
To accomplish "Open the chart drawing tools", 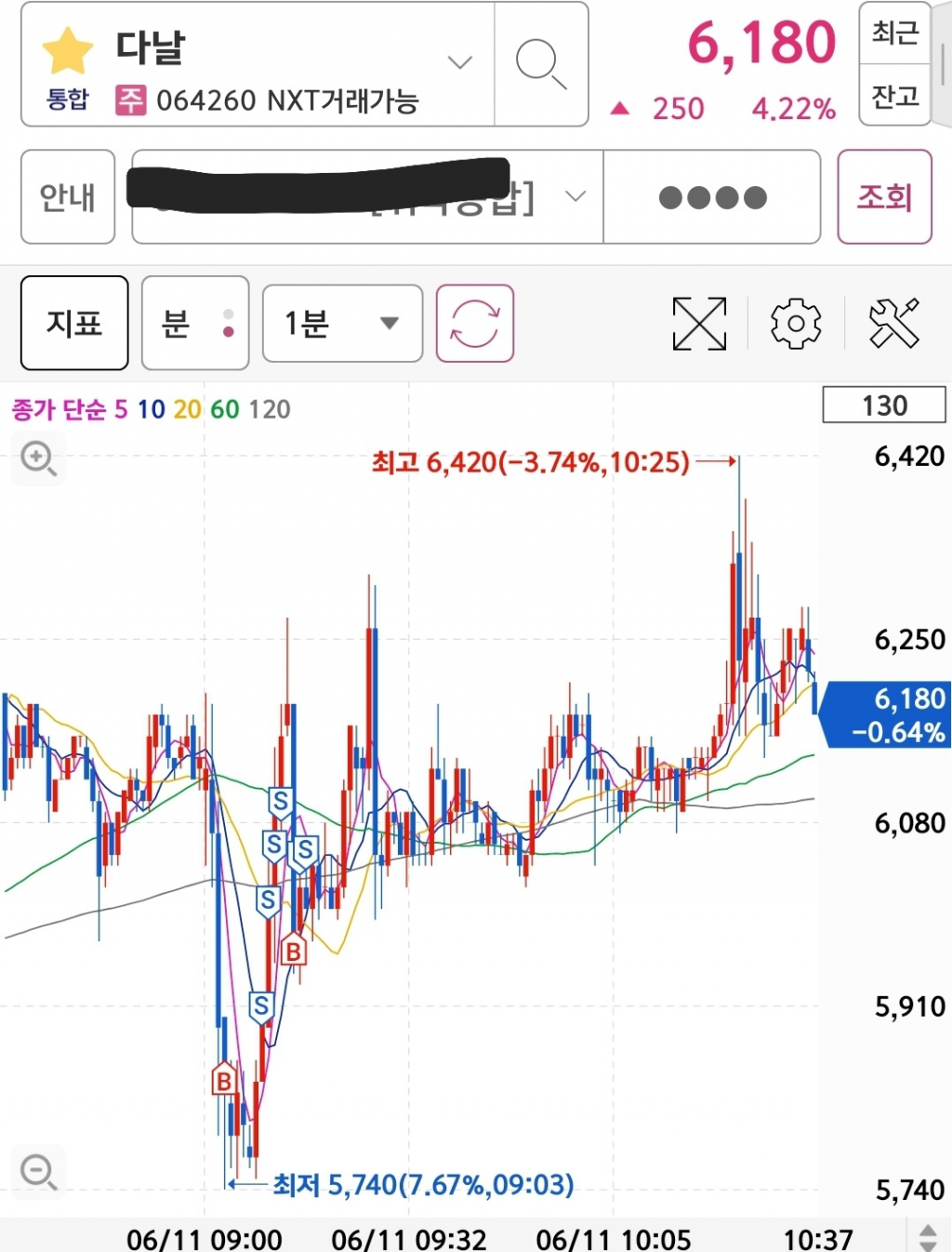I will point(893,324).
